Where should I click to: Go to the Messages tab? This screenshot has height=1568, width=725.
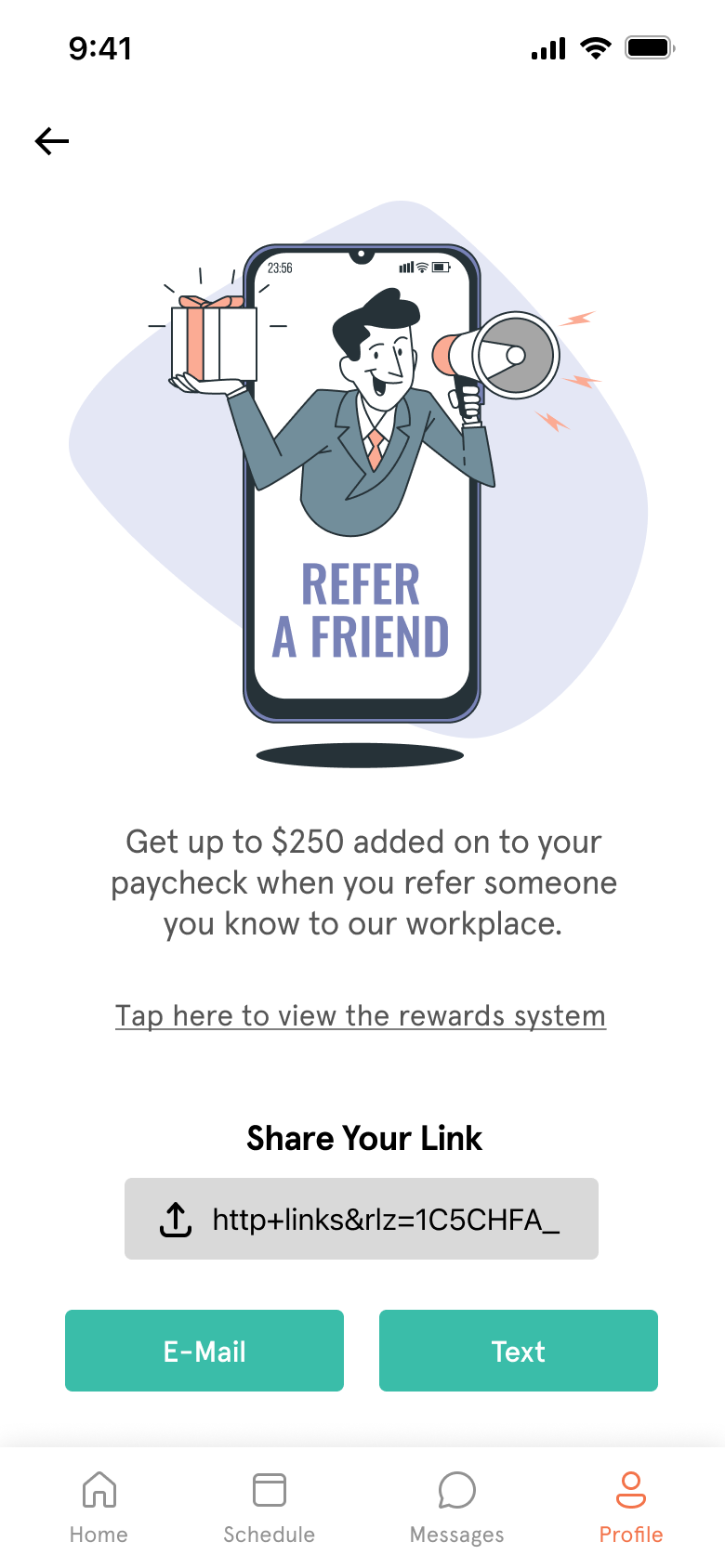456,1507
